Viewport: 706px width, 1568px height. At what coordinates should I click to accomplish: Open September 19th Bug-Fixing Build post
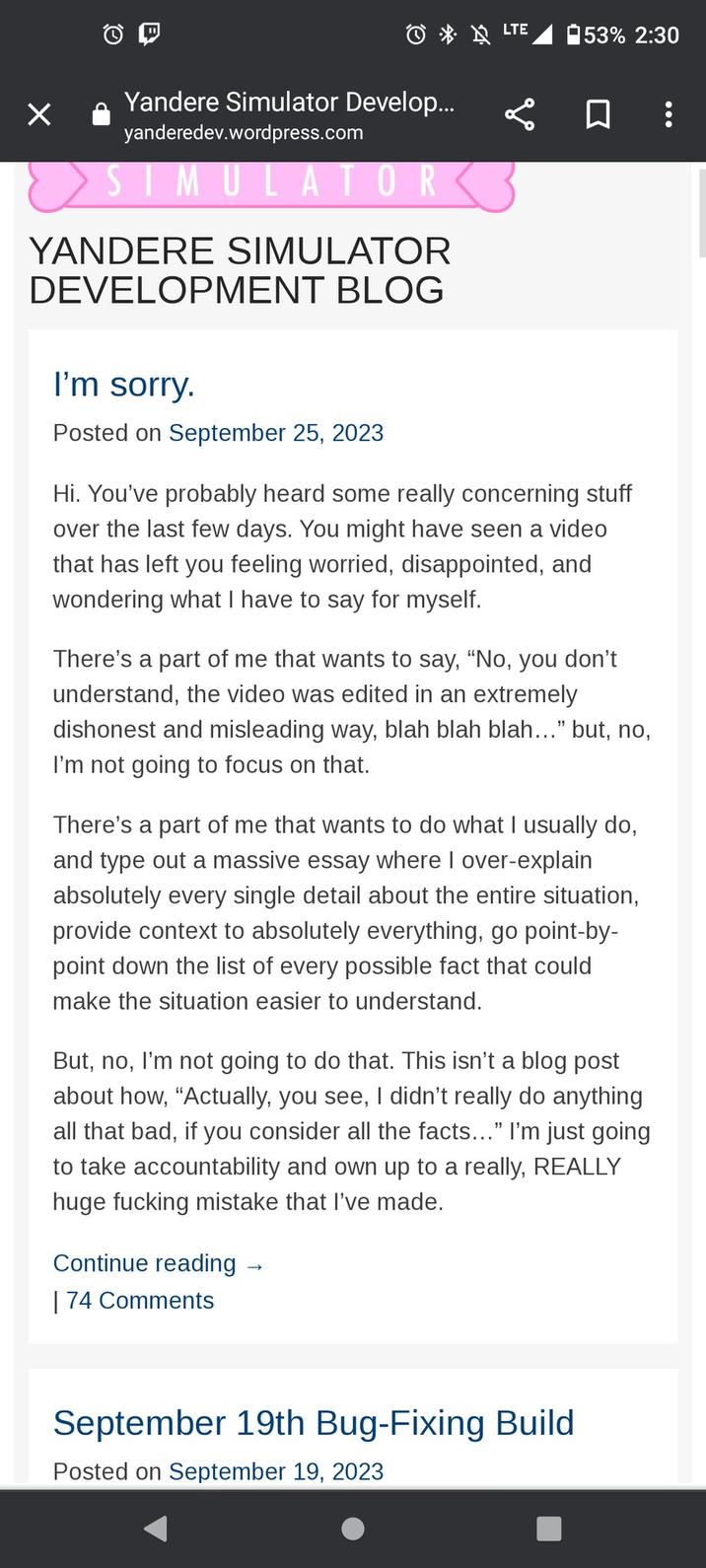314,1423
